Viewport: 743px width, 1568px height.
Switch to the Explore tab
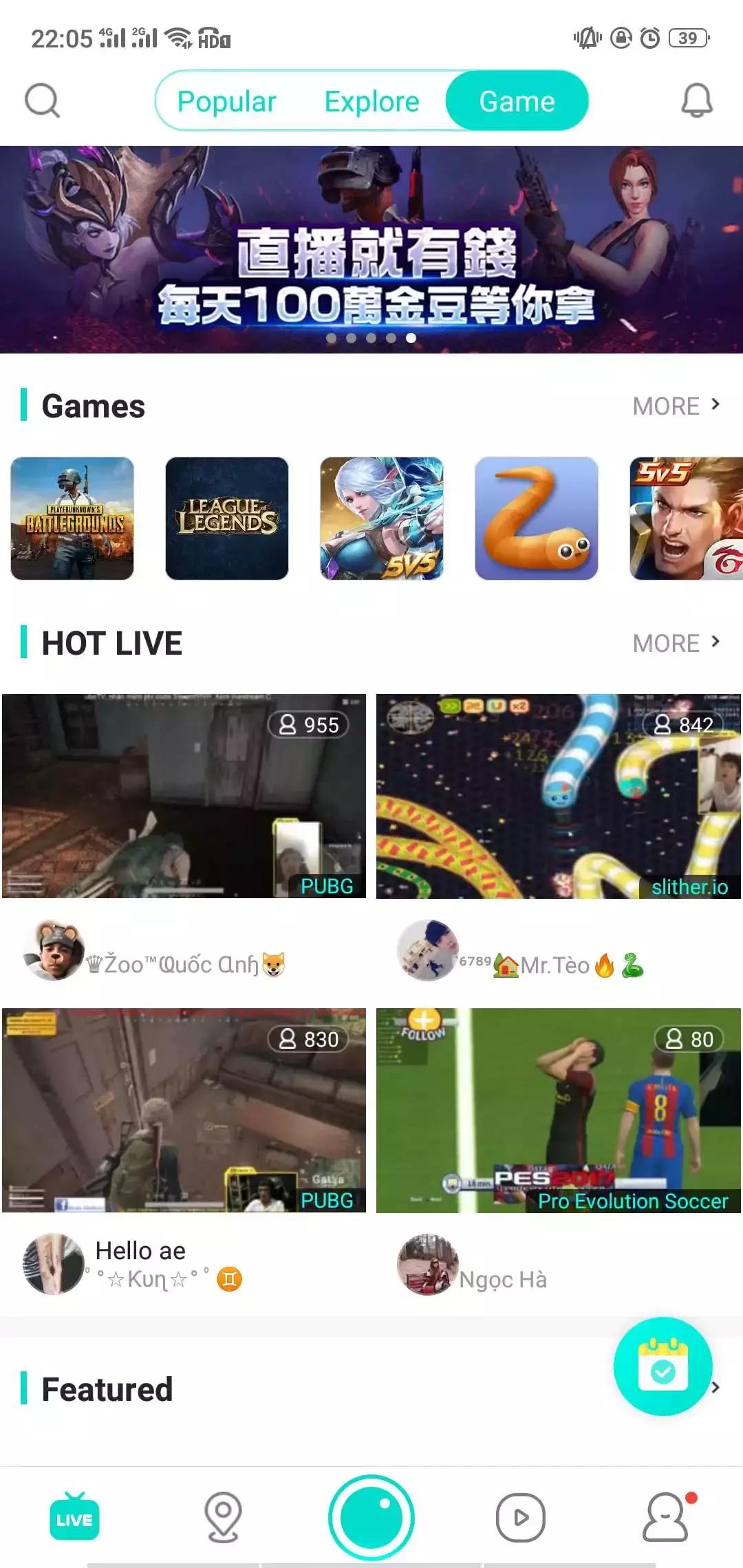click(371, 101)
